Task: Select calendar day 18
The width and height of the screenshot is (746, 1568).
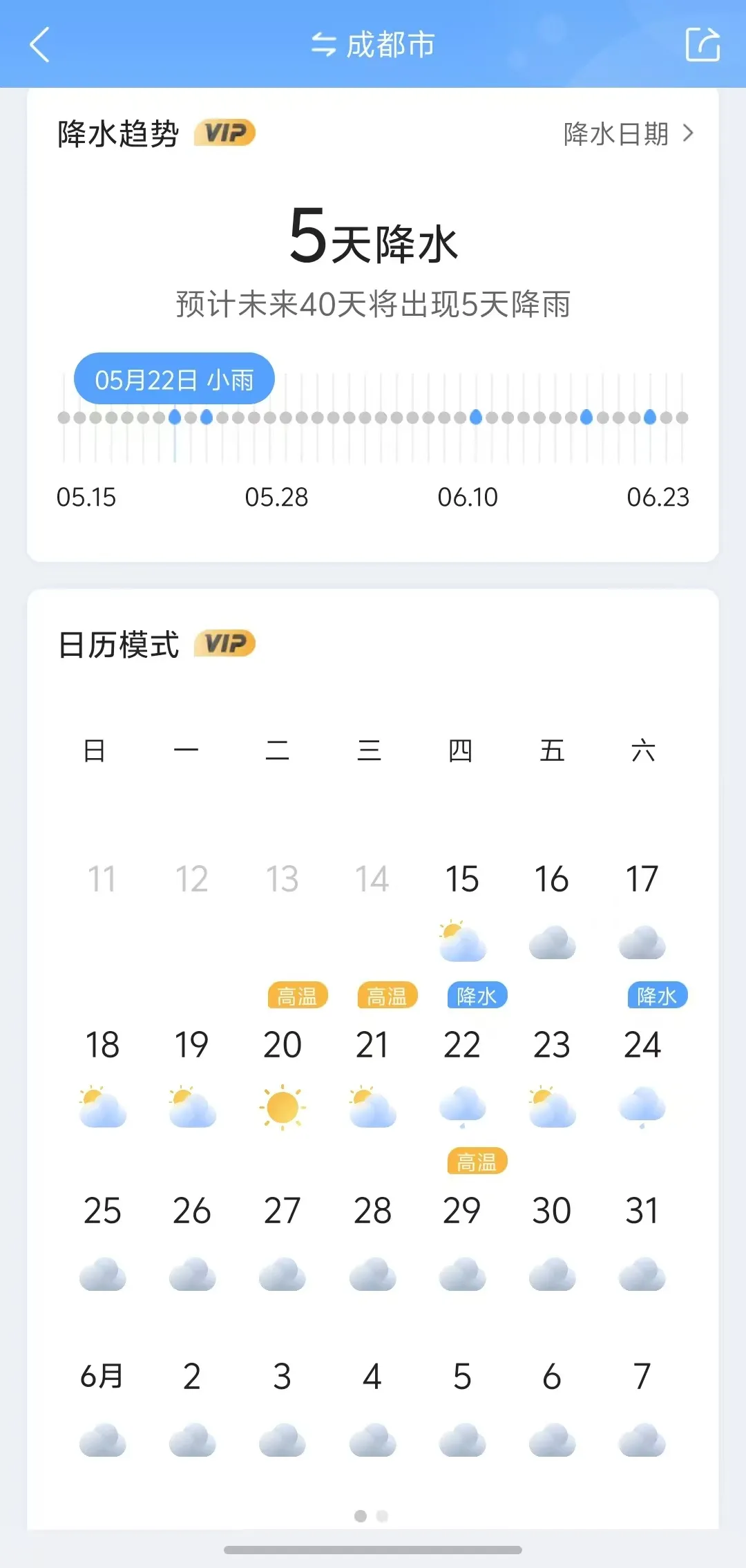Action: click(x=102, y=1045)
